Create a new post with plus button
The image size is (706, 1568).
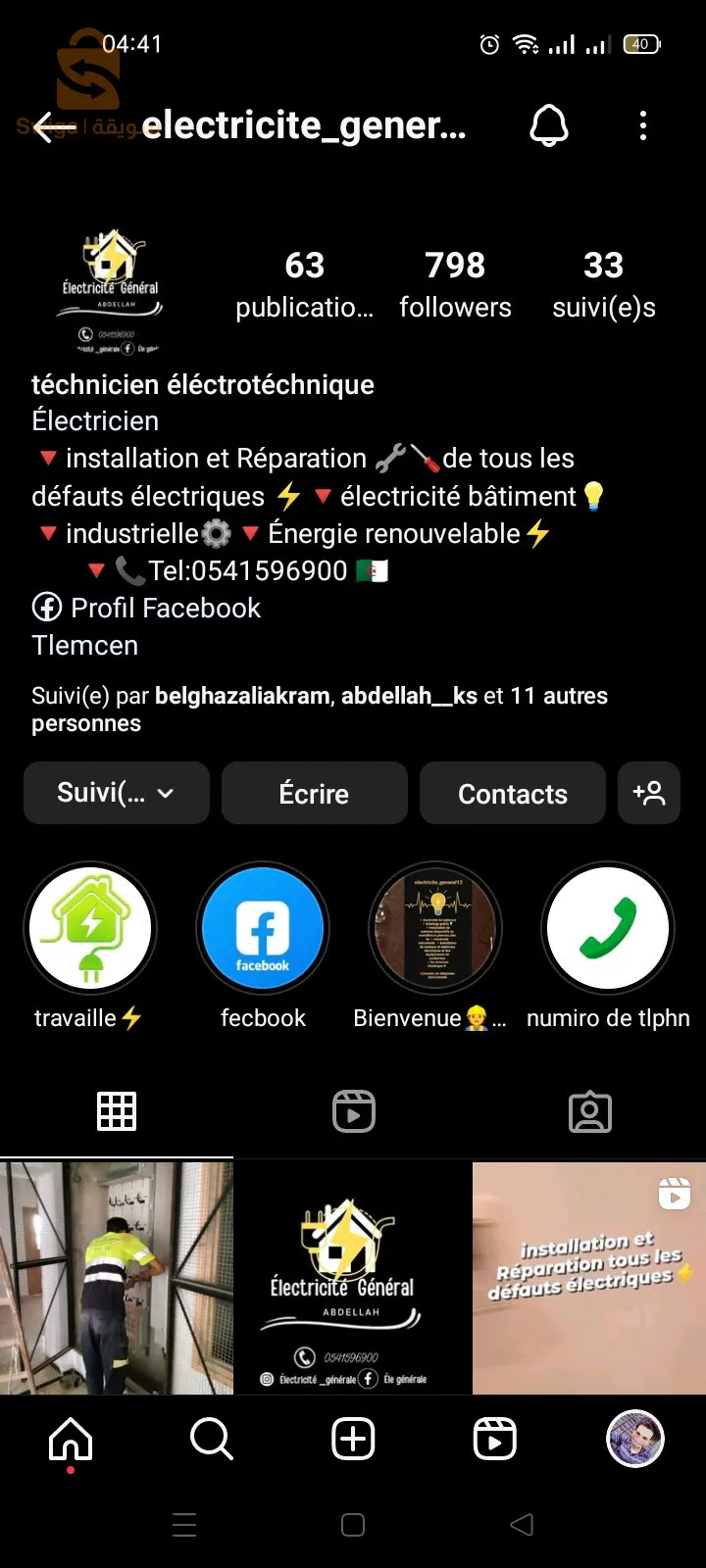353,1439
